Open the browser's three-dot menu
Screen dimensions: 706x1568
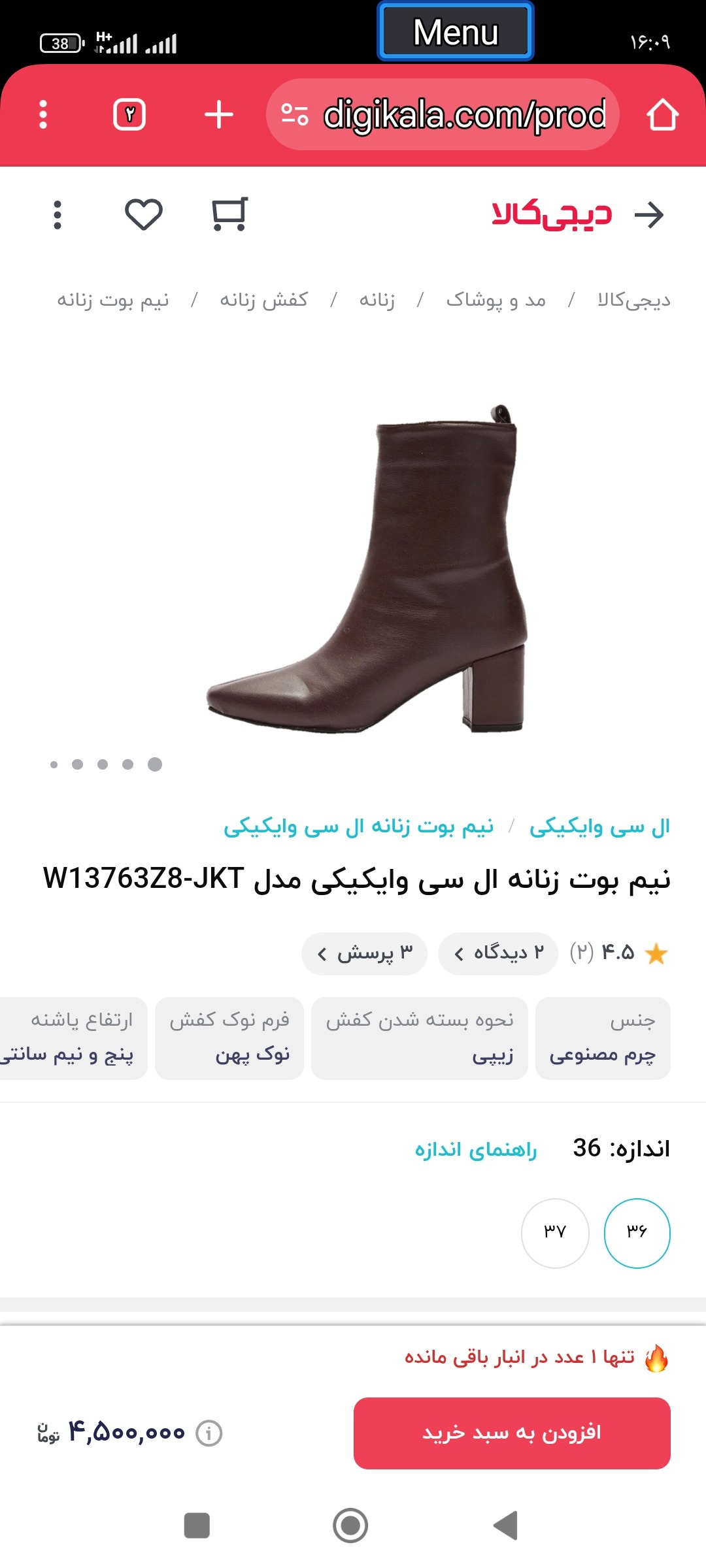(x=43, y=115)
